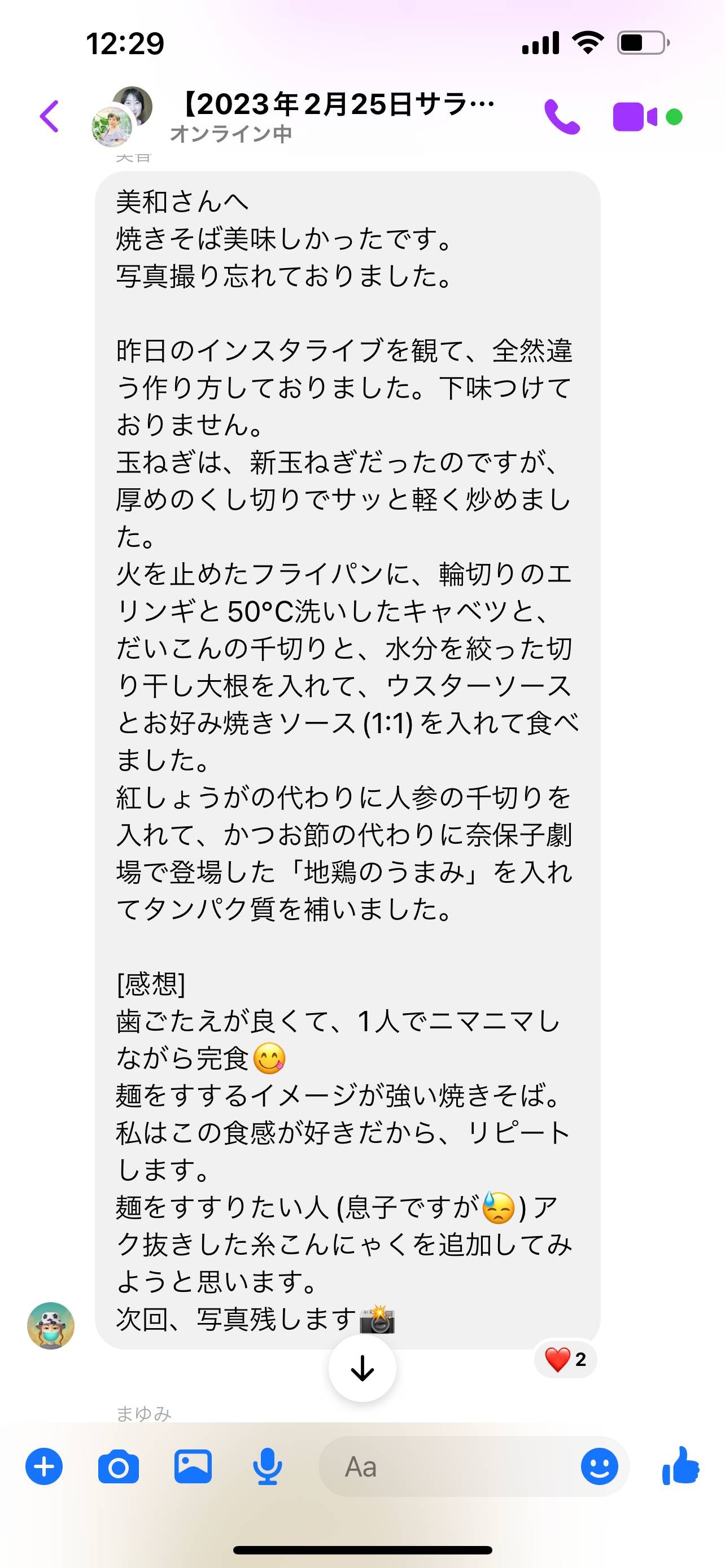Record a voice message with the microphone
The width and height of the screenshot is (725, 1568).
[x=267, y=1467]
